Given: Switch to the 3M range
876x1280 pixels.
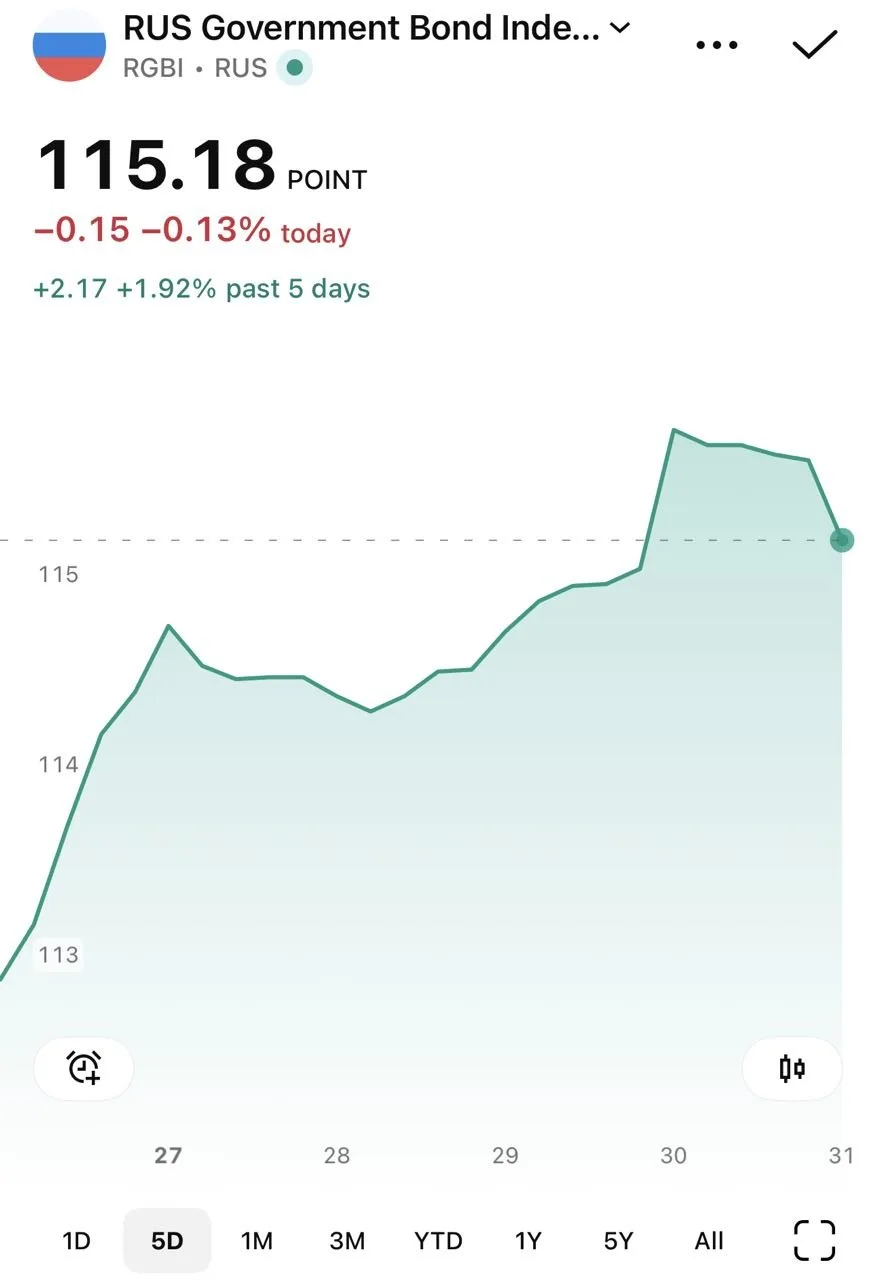Looking at the screenshot, I should tap(347, 1241).
